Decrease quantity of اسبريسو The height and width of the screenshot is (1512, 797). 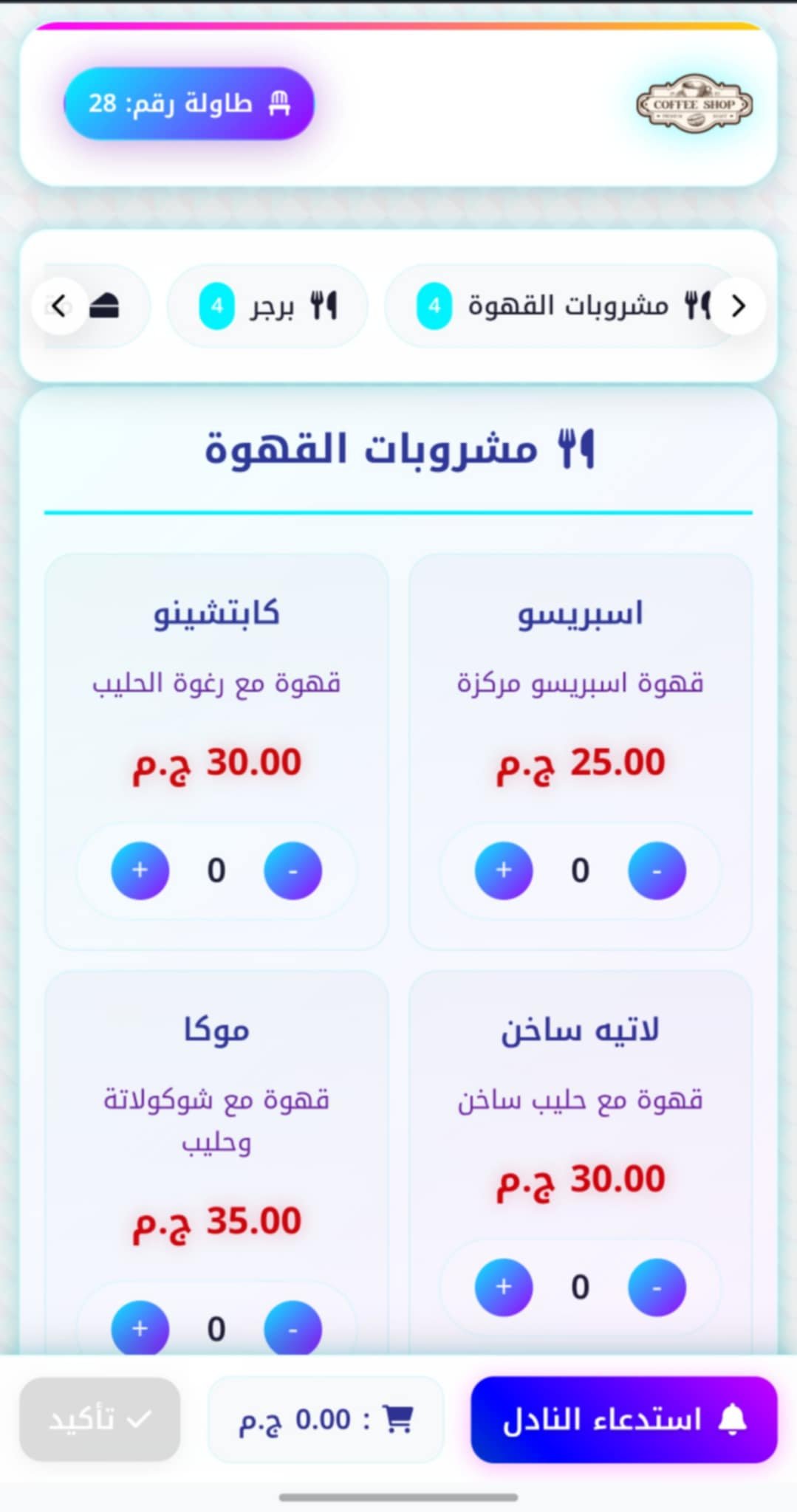point(657,870)
